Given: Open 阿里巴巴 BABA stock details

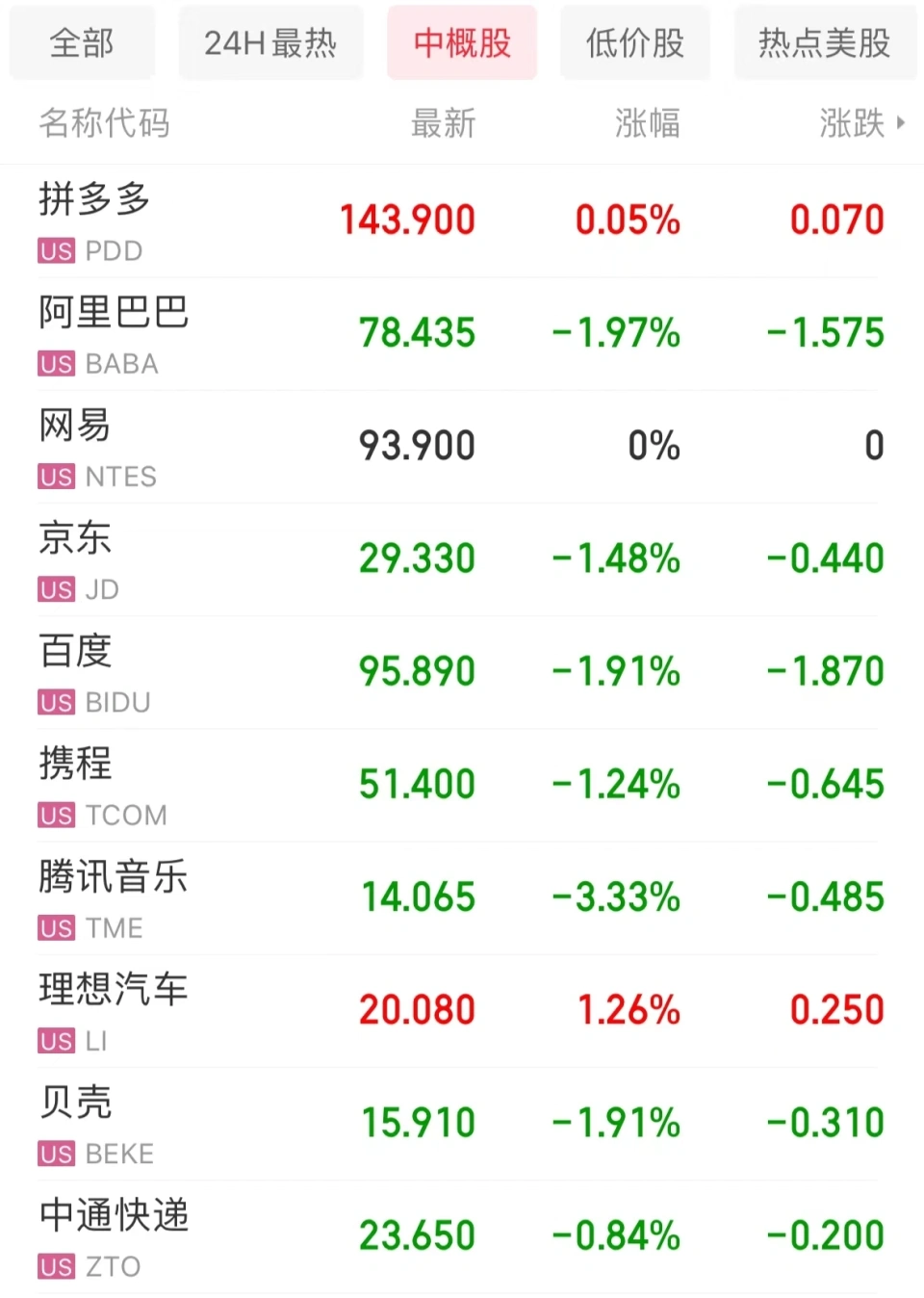Looking at the screenshot, I should (x=113, y=333).
